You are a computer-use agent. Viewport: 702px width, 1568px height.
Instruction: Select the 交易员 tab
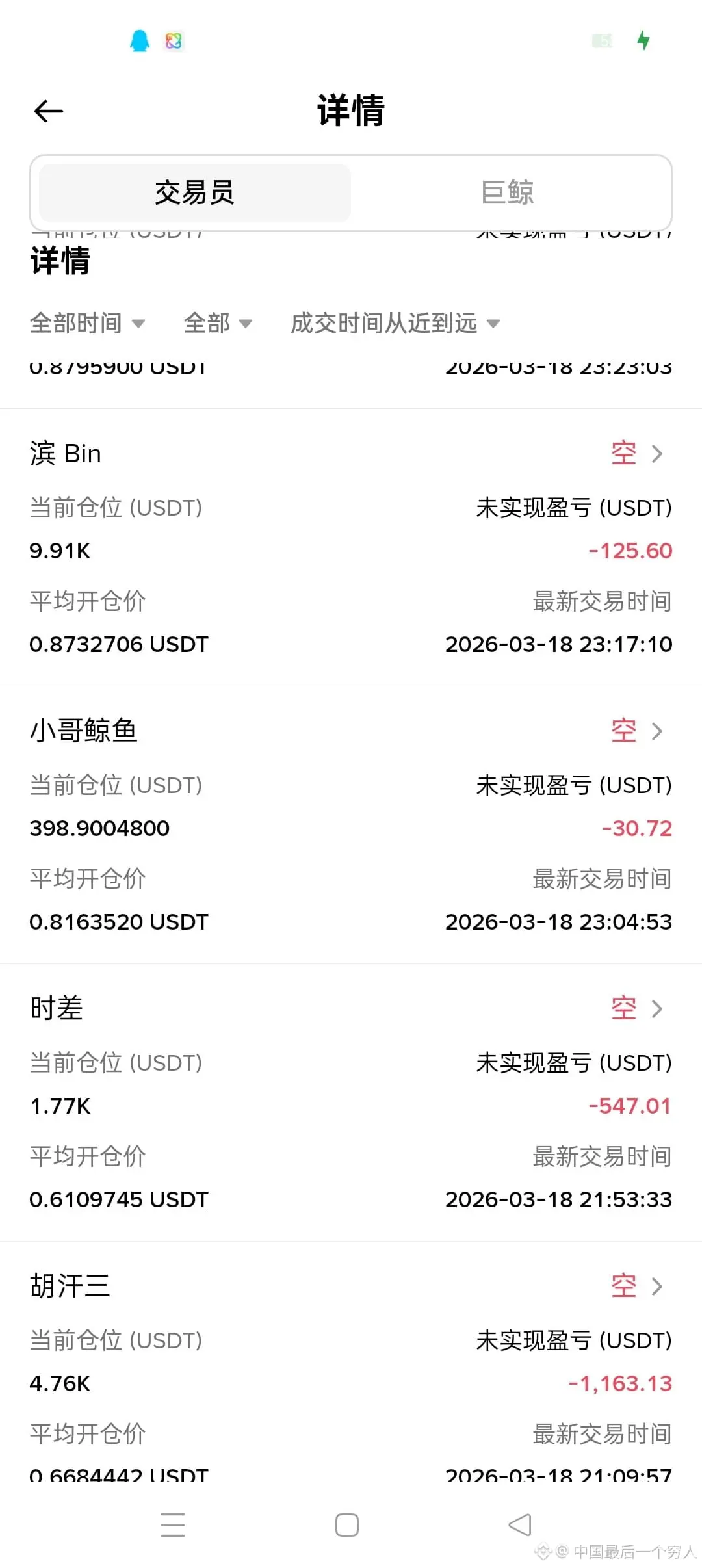click(x=195, y=192)
